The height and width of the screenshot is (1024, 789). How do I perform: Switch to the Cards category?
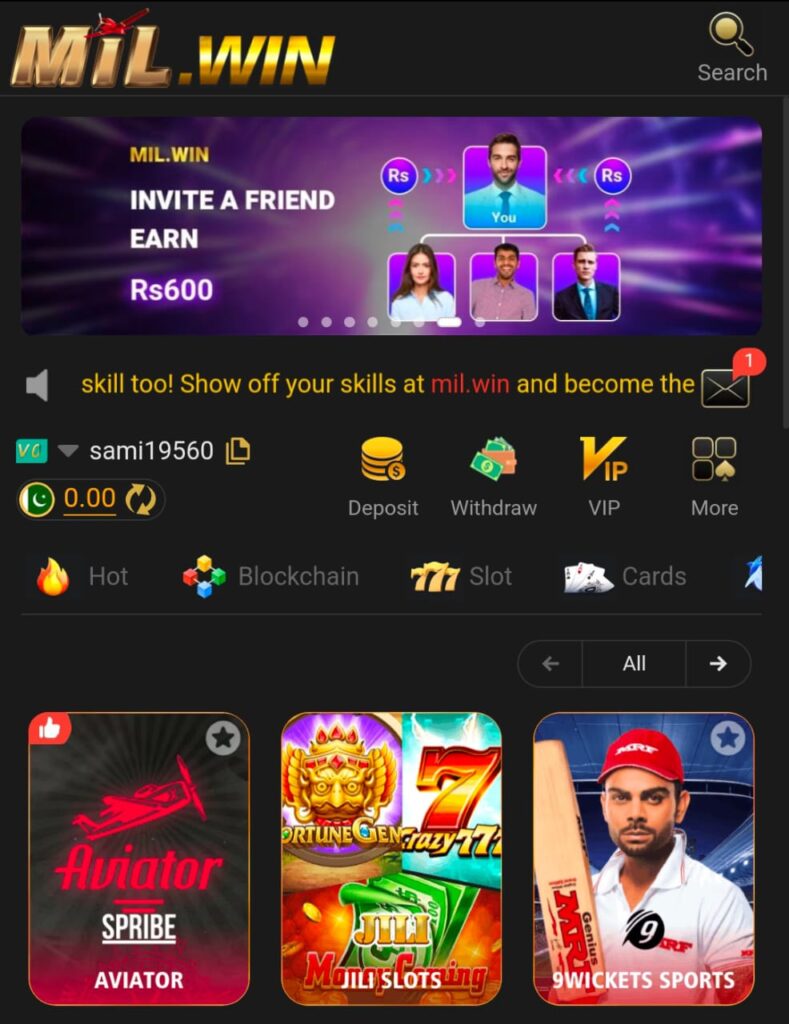(x=625, y=576)
